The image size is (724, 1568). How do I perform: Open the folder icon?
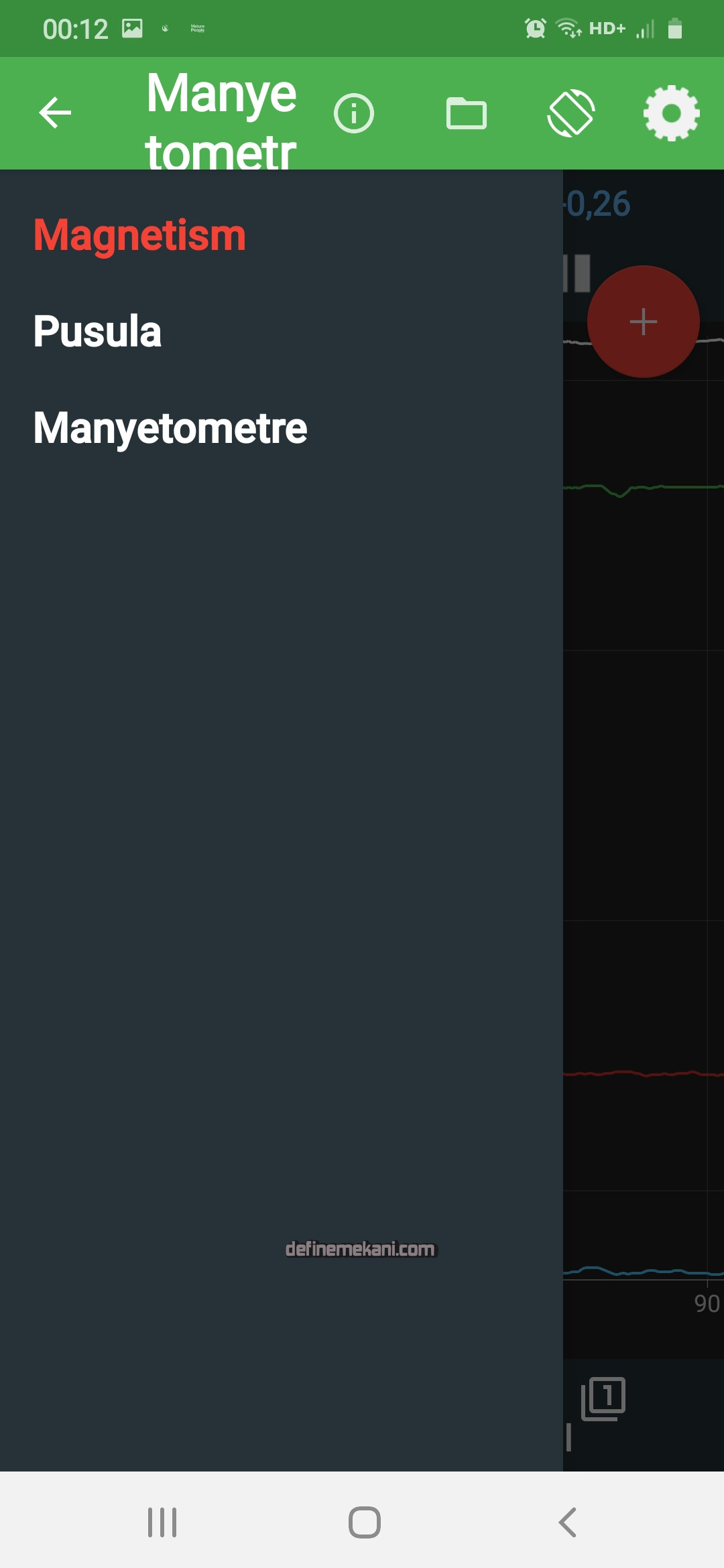pos(467,113)
